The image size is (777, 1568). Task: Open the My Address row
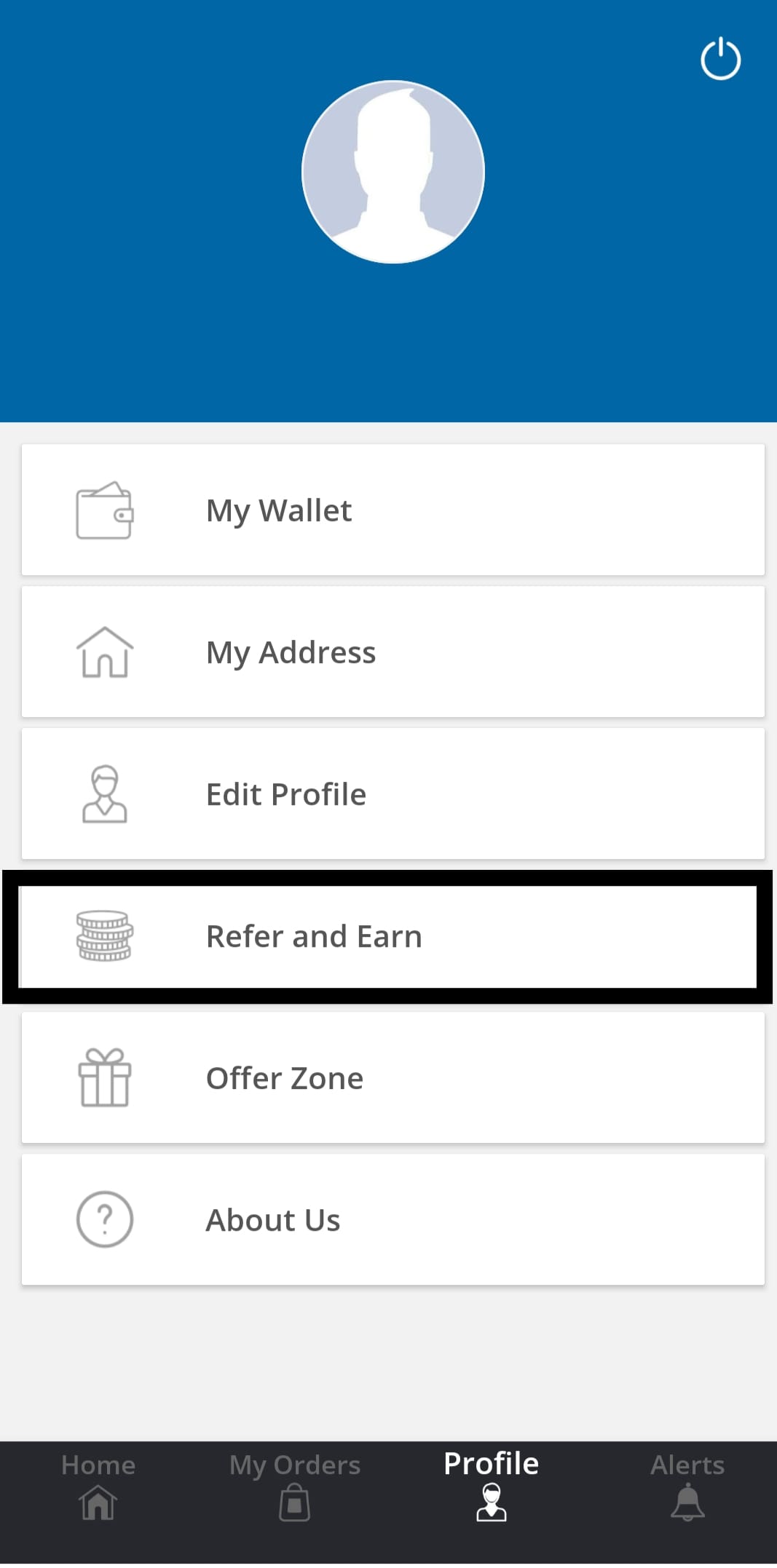[x=393, y=652]
